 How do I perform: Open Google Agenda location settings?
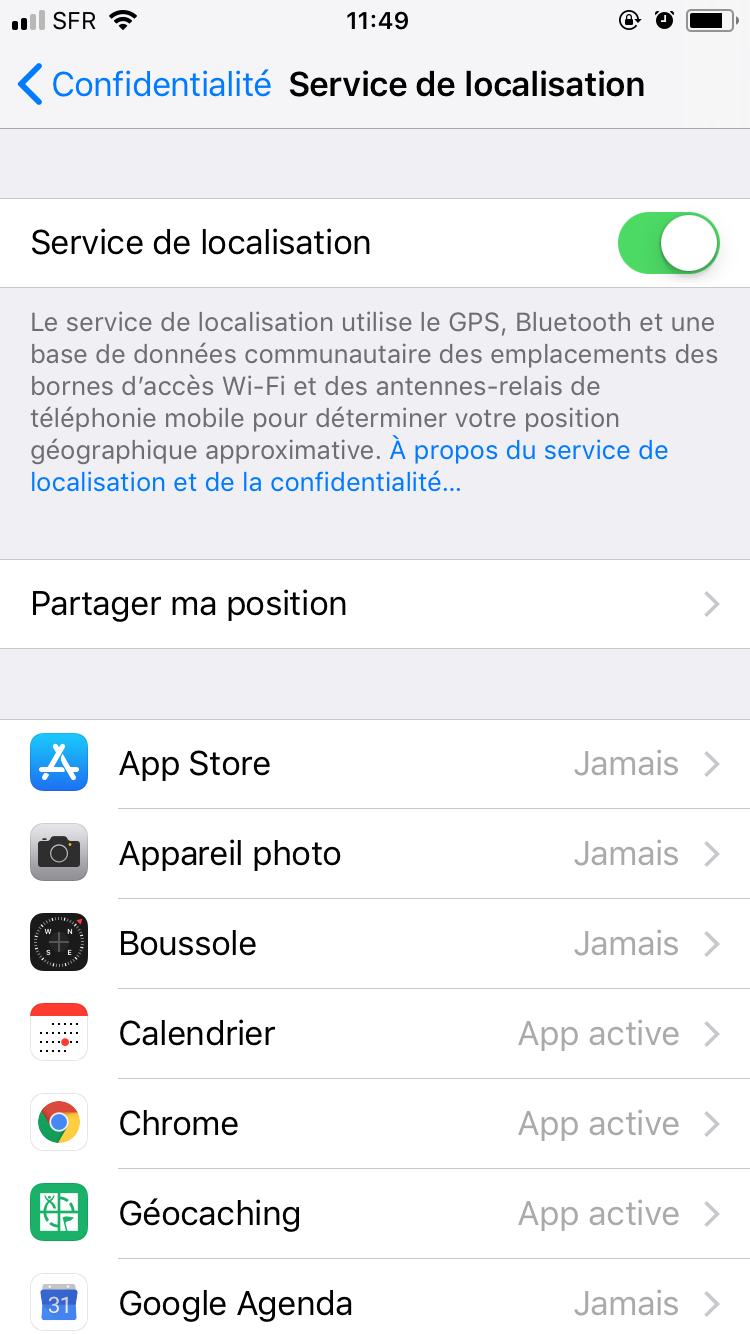pos(375,1302)
